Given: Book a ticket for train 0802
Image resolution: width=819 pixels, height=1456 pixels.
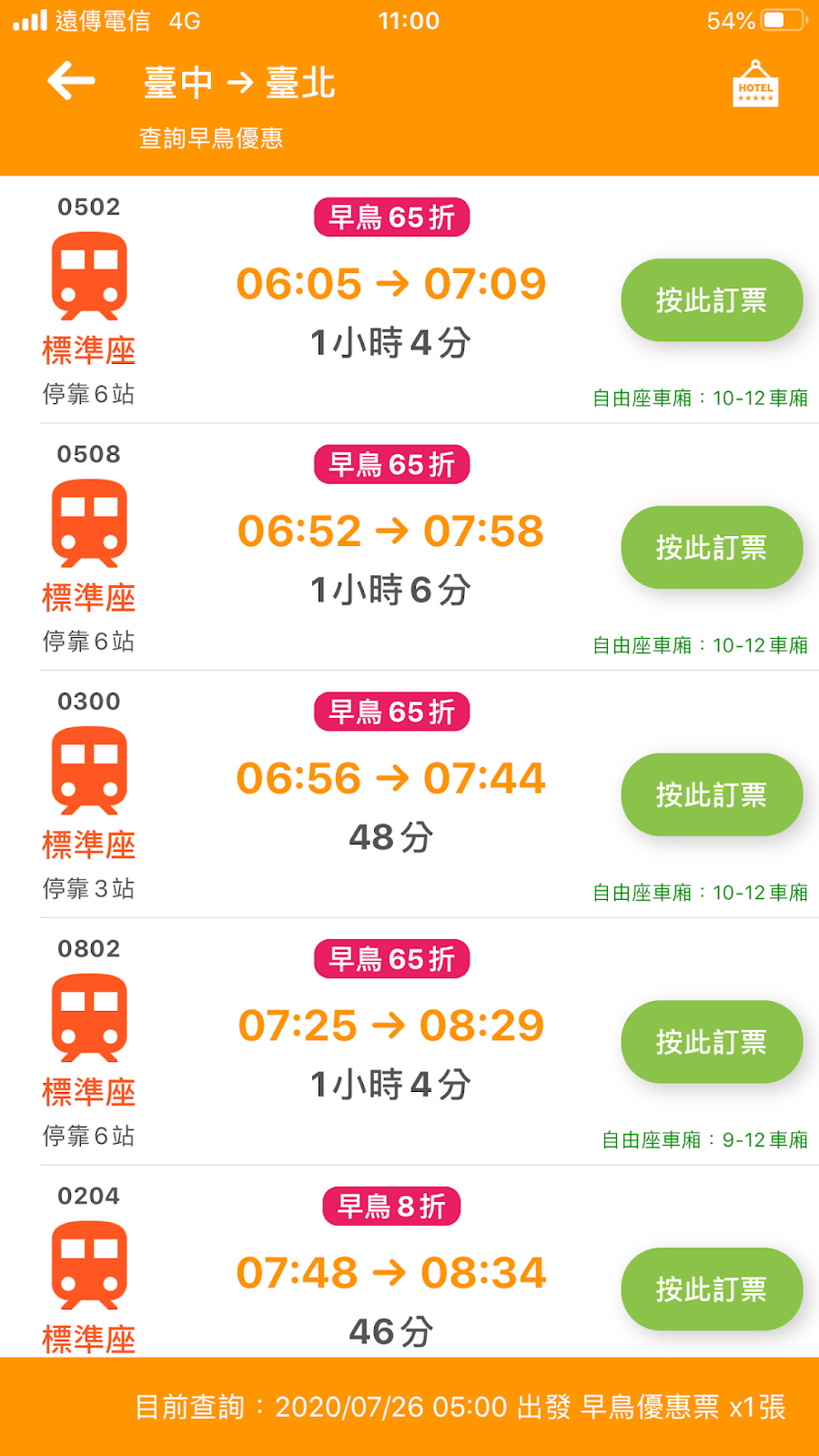Looking at the screenshot, I should (x=712, y=1042).
